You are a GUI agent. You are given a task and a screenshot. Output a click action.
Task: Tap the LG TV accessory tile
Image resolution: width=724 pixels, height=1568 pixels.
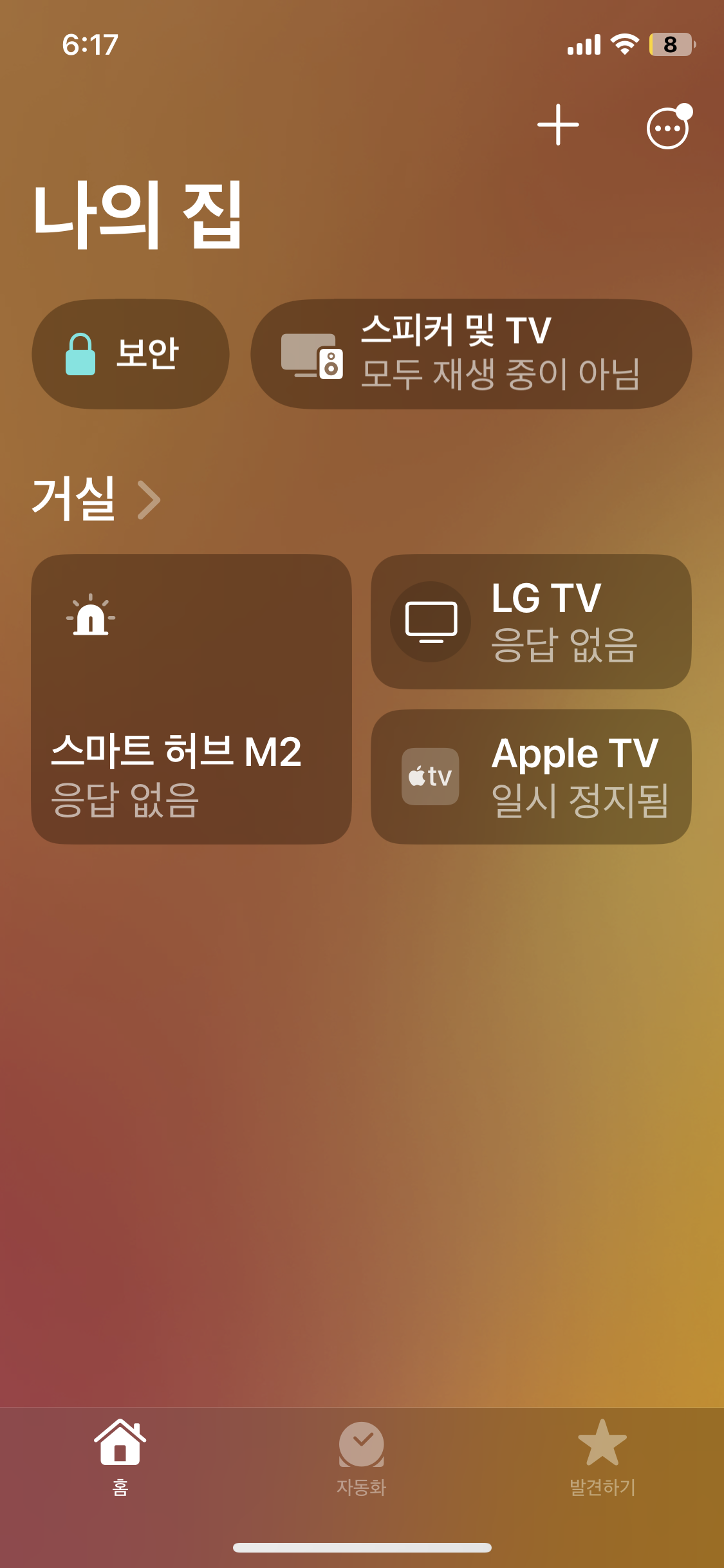531,622
